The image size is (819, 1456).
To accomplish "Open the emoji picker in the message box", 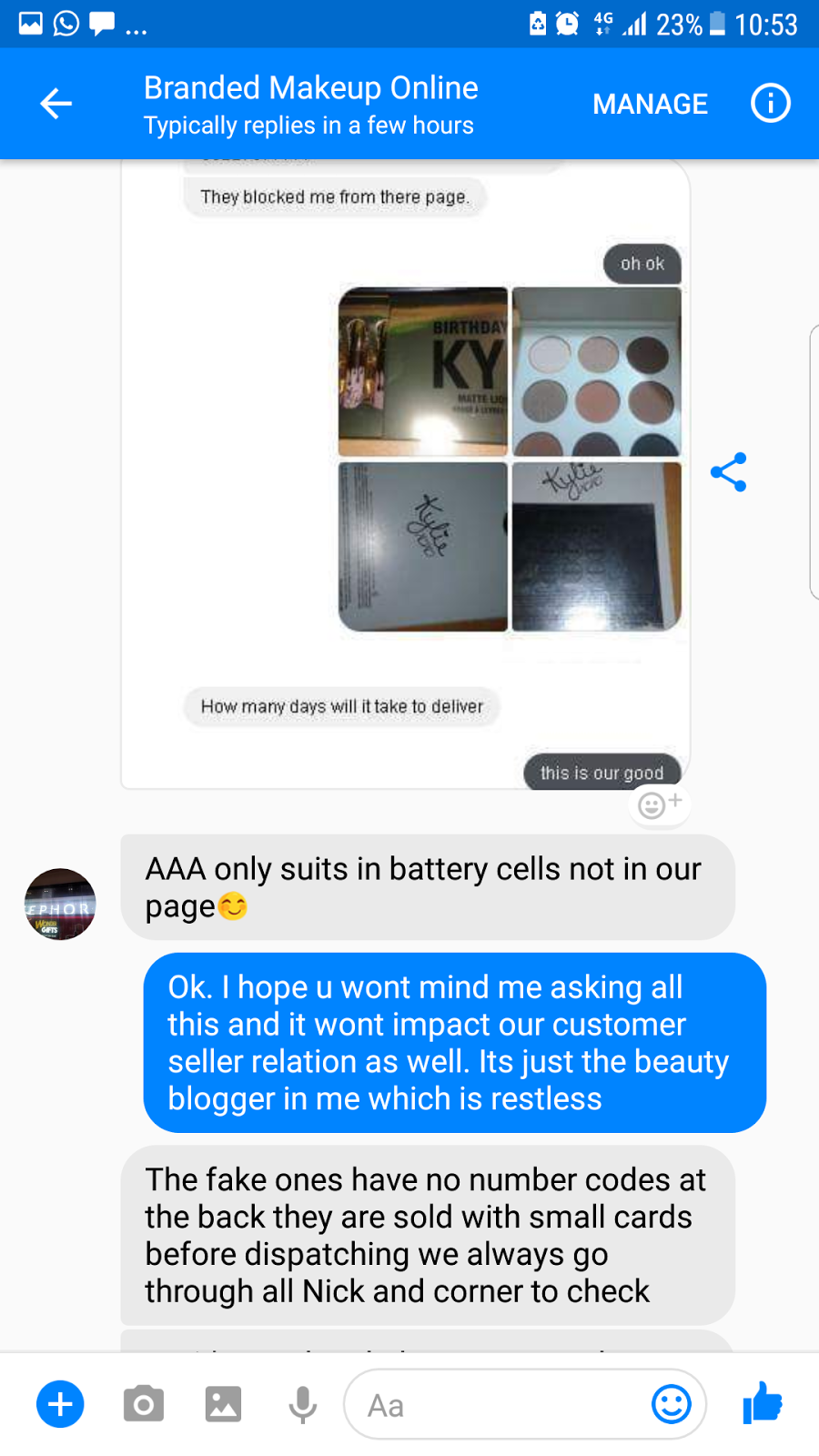I will (x=672, y=1404).
